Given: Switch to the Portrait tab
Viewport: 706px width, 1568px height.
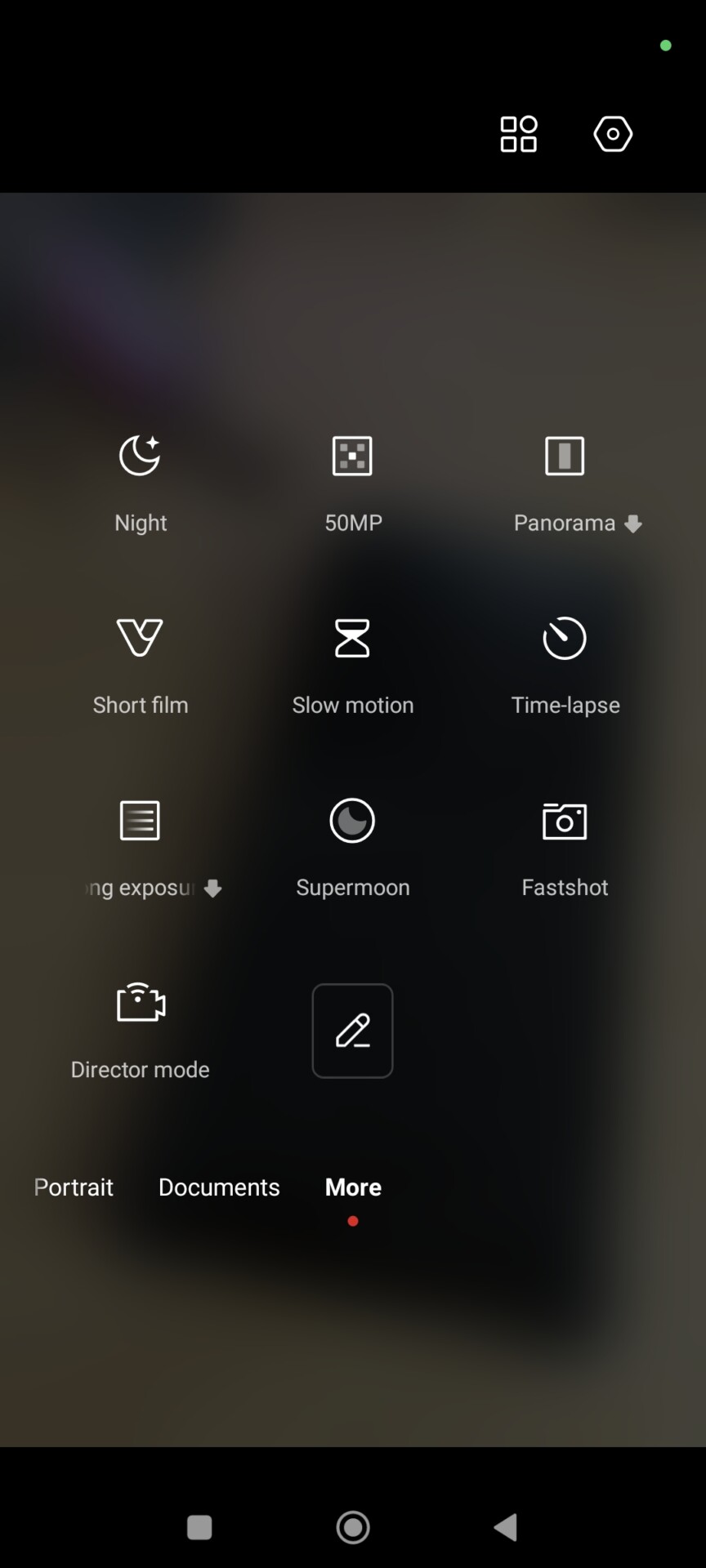Looking at the screenshot, I should (74, 1187).
